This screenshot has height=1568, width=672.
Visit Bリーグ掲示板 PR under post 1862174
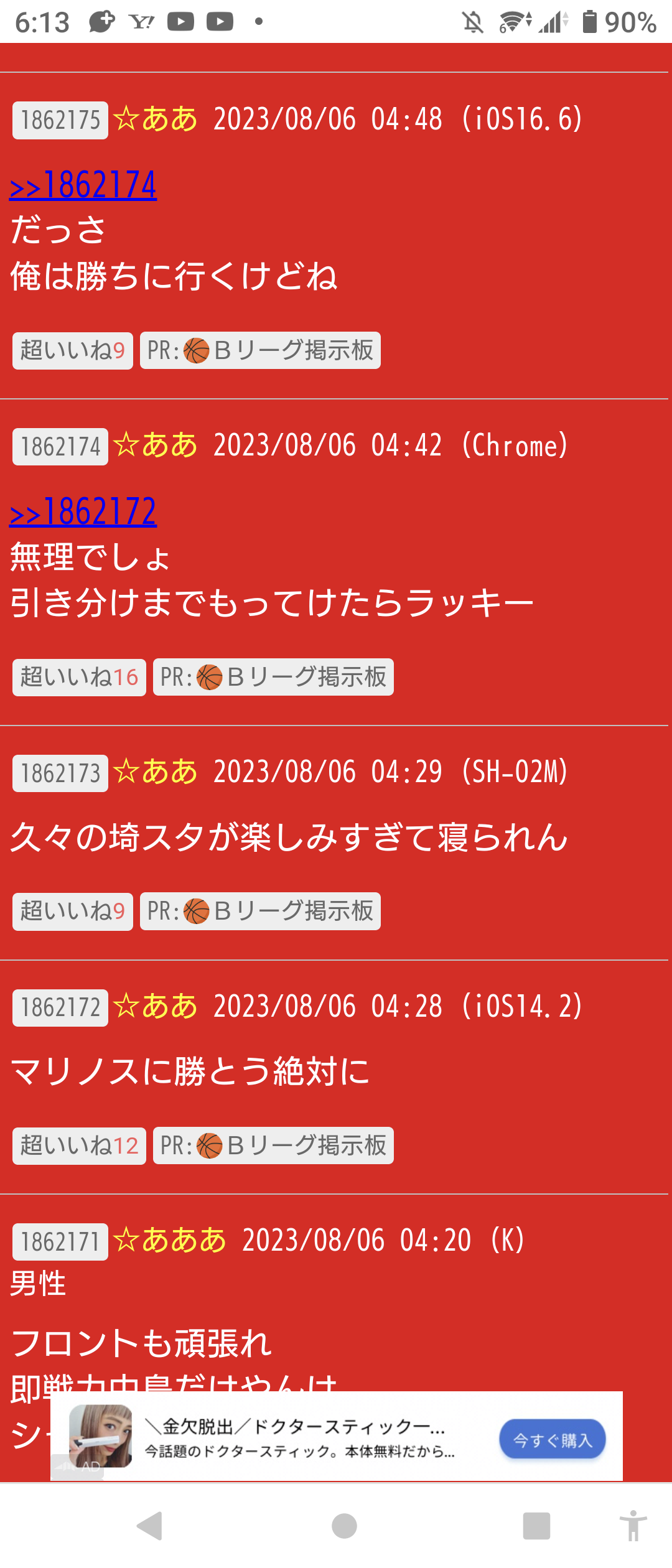pyautogui.click(x=273, y=678)
